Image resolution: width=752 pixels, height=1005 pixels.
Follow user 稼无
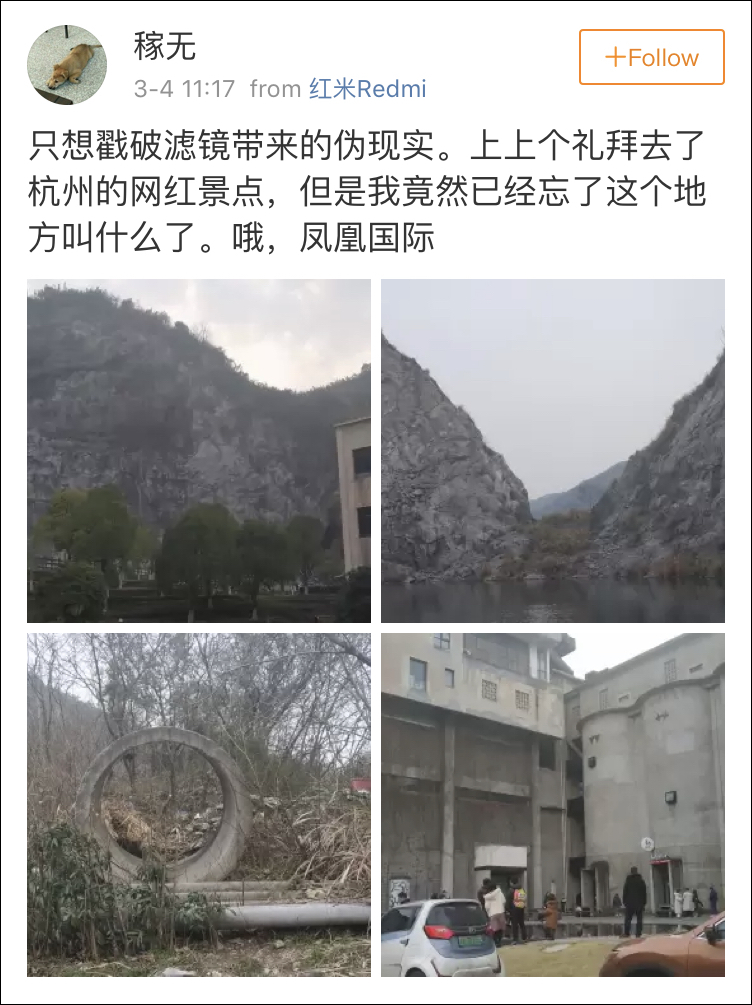pyautogui.click(x=651, y=57)
